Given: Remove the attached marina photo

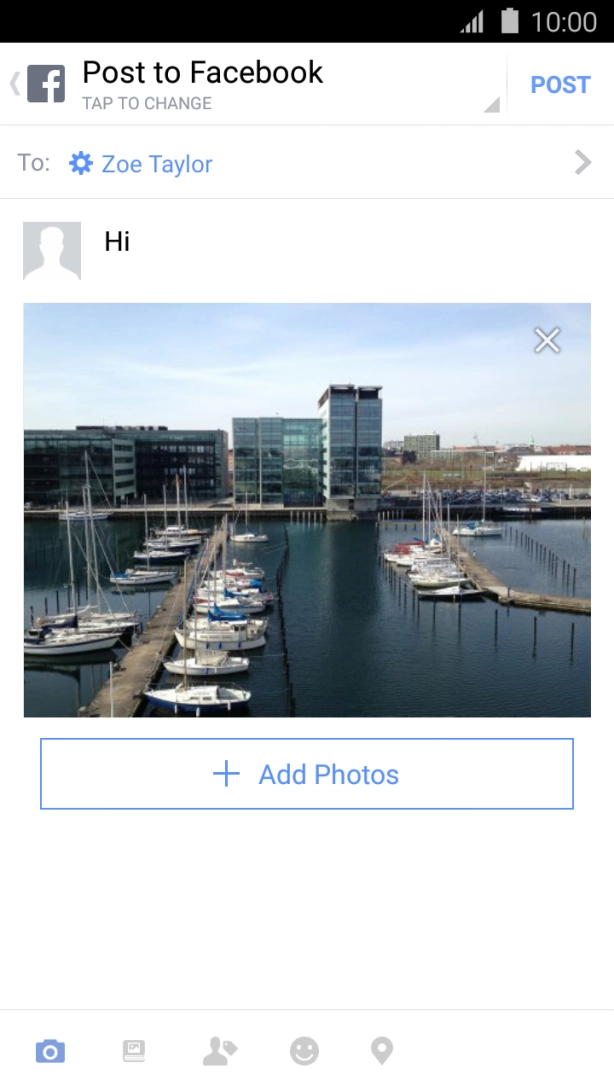Looking at the screenshot, I should point(547,341).
